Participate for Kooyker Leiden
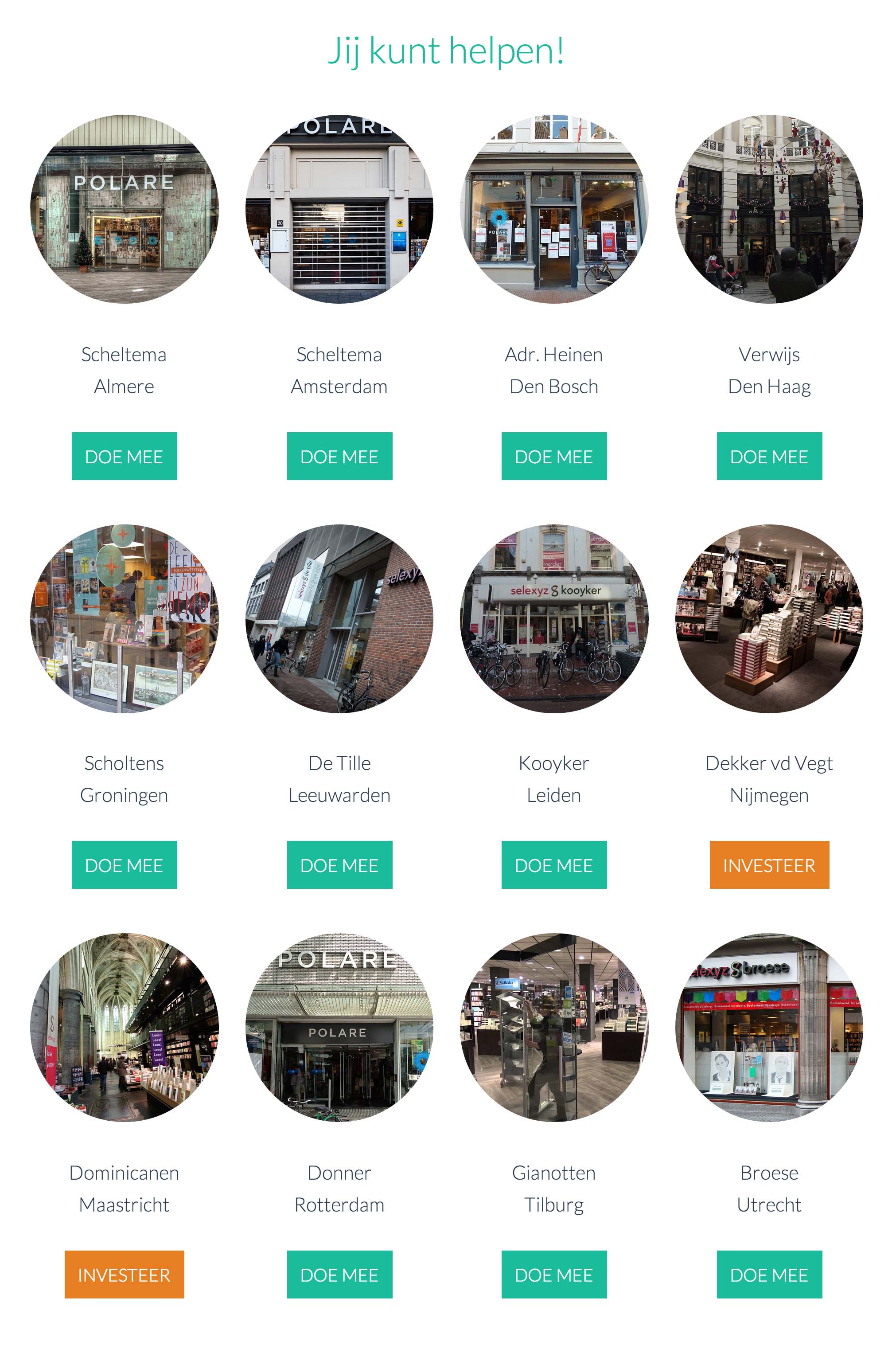The width and height of the screenshot is (896, 1349). point(554,865)
